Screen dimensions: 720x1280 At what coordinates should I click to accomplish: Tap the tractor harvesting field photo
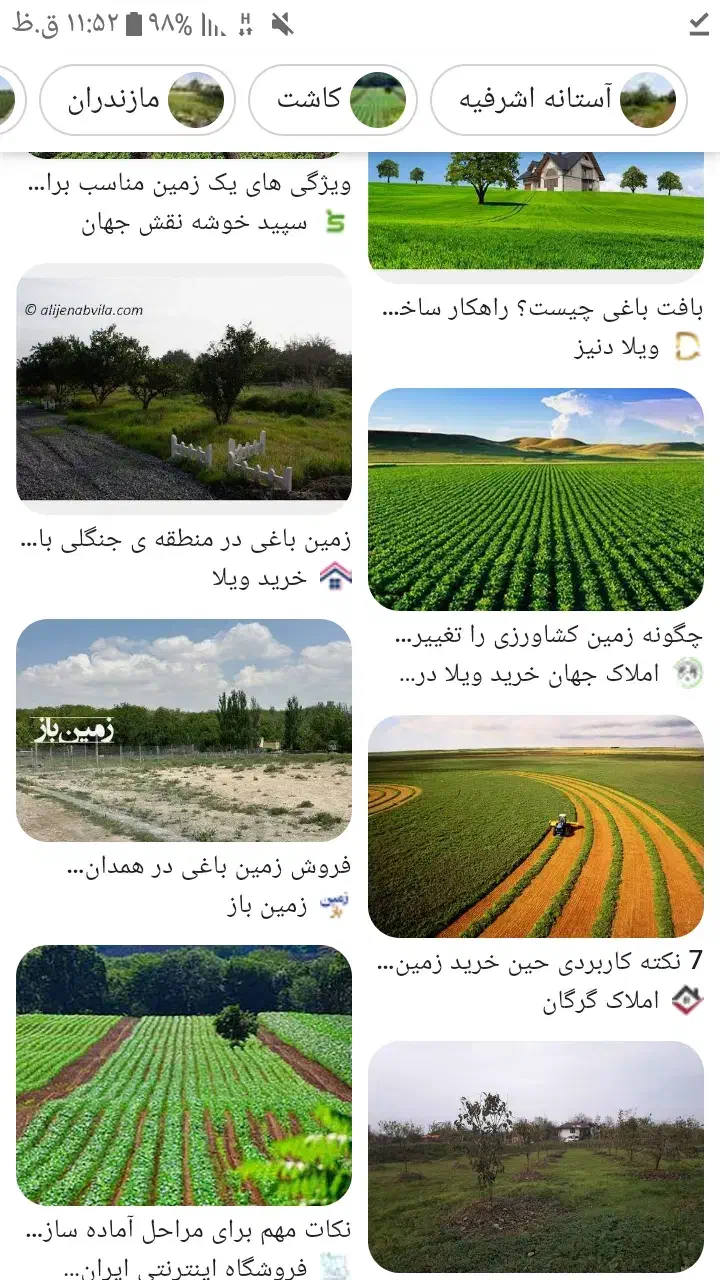point(537,826)
